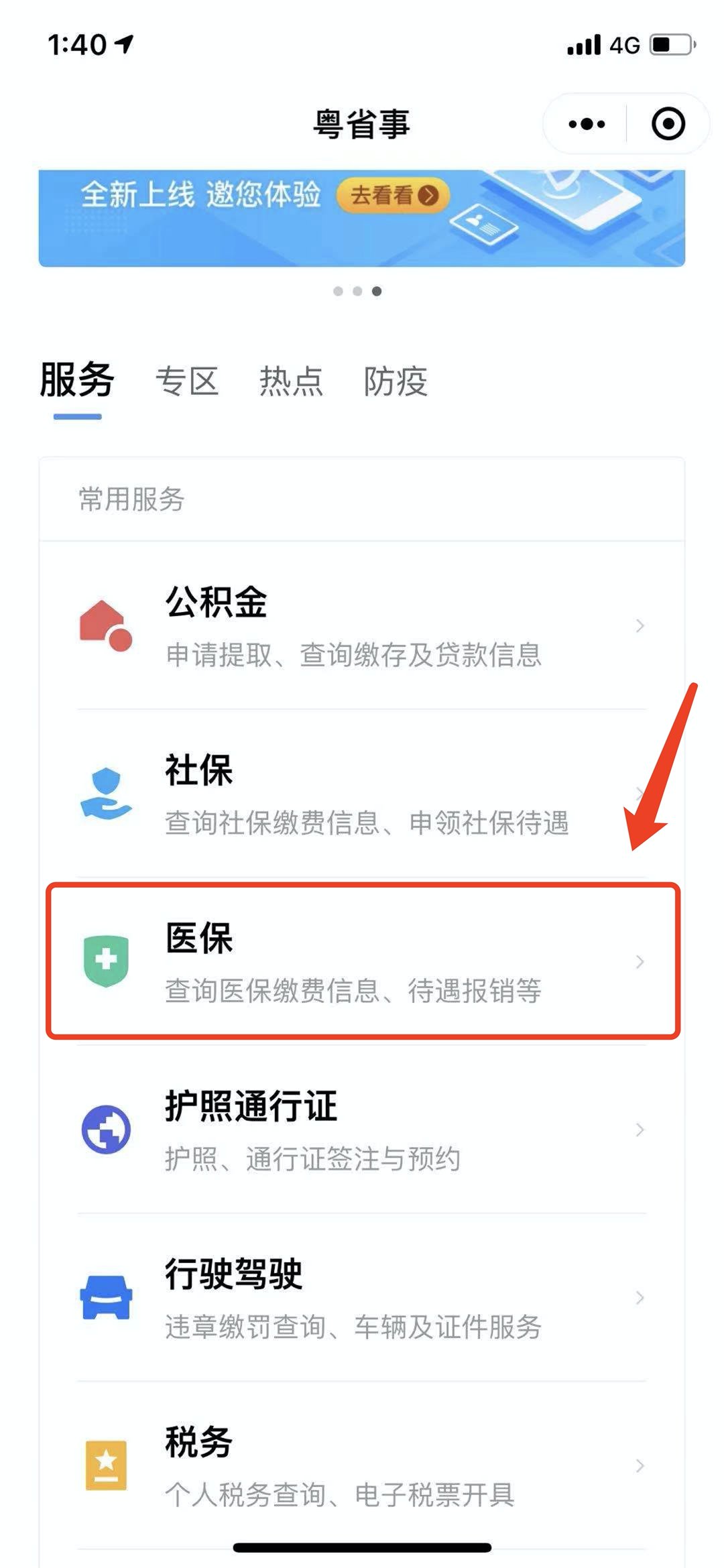This screenshot has height=1568, width=724.
Task: Switch to the 专区 tab
Action: (x=187, y=381)
